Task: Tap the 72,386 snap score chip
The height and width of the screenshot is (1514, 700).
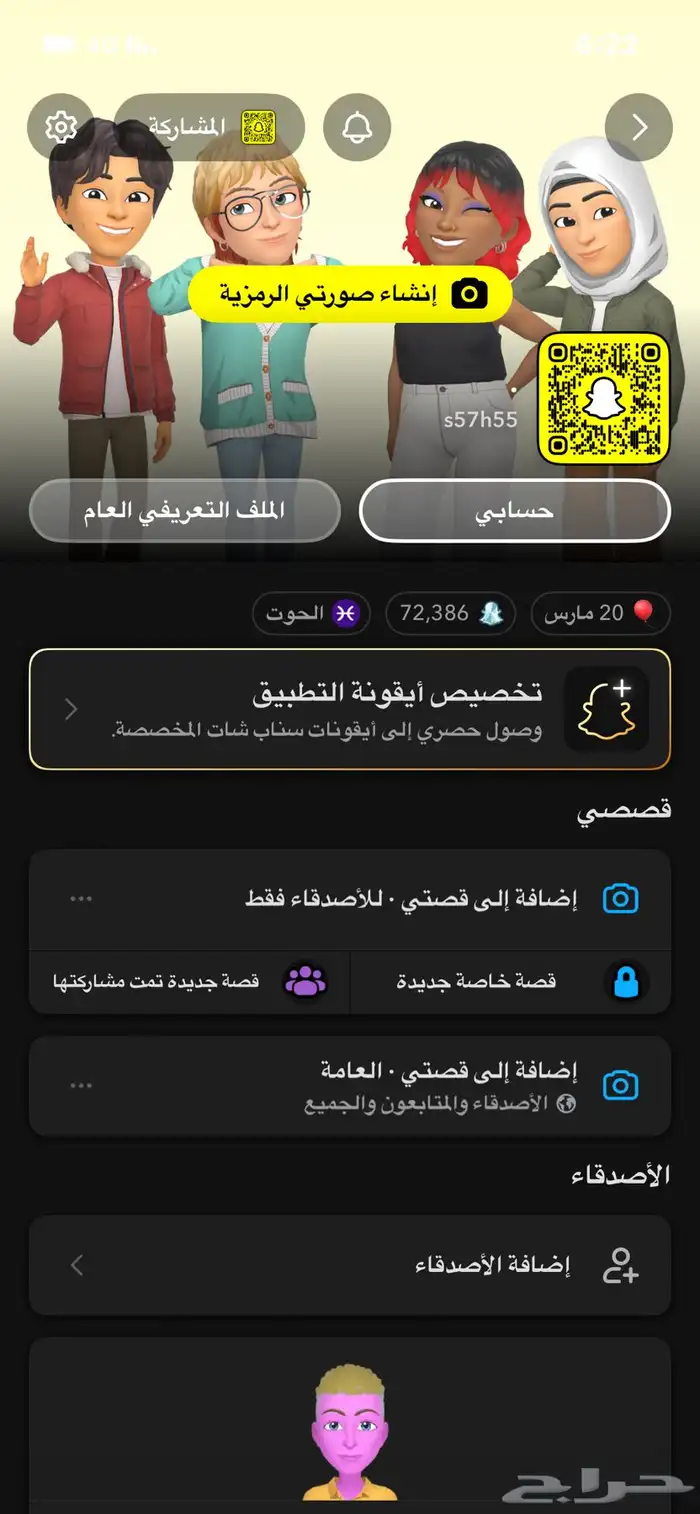Action: click(450, 613)
